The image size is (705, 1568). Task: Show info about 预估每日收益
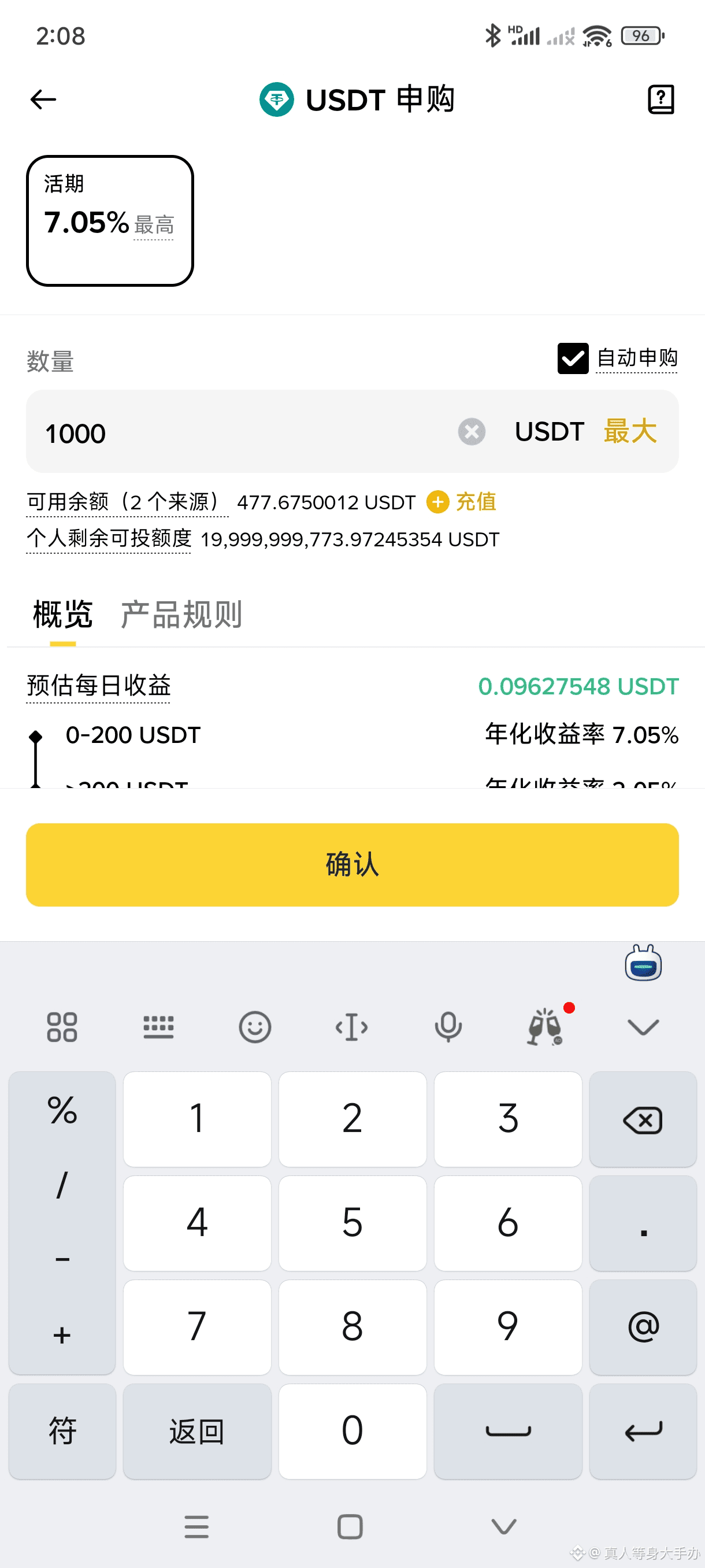click(x=99, y=686)
